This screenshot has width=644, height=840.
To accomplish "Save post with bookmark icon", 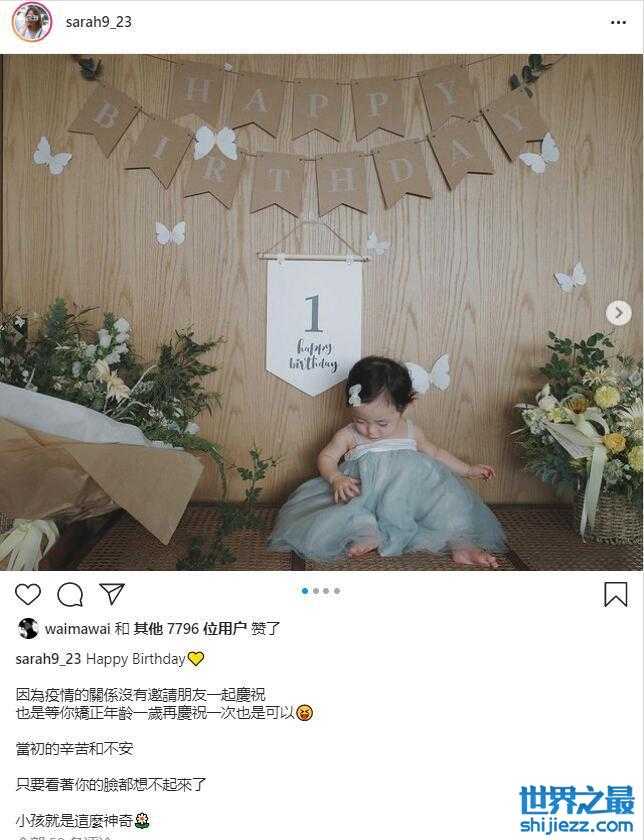I will point(615,594).
